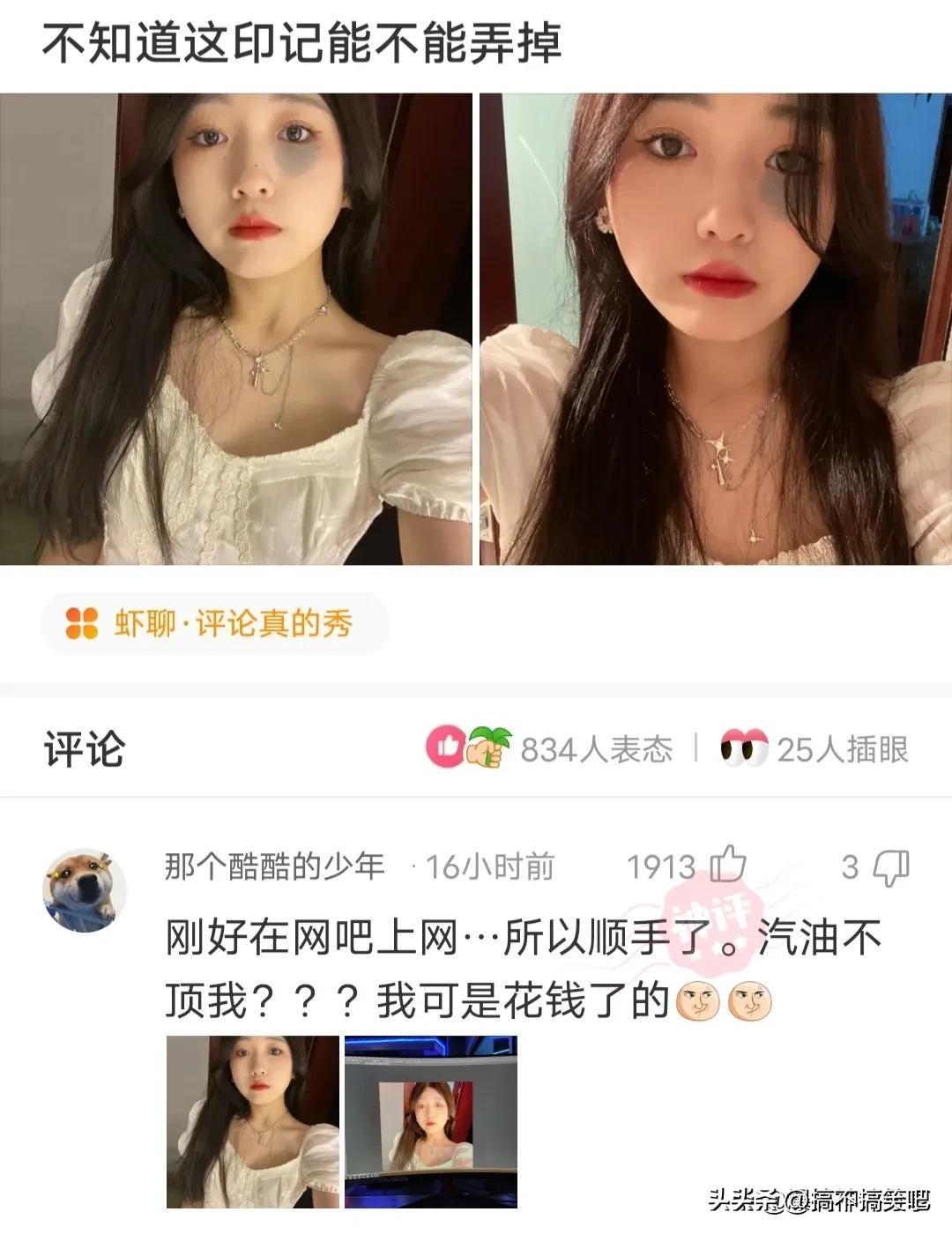Open 那个酷酷的少年's avatar profile
952x1234 pixels.
coord(84,890)
